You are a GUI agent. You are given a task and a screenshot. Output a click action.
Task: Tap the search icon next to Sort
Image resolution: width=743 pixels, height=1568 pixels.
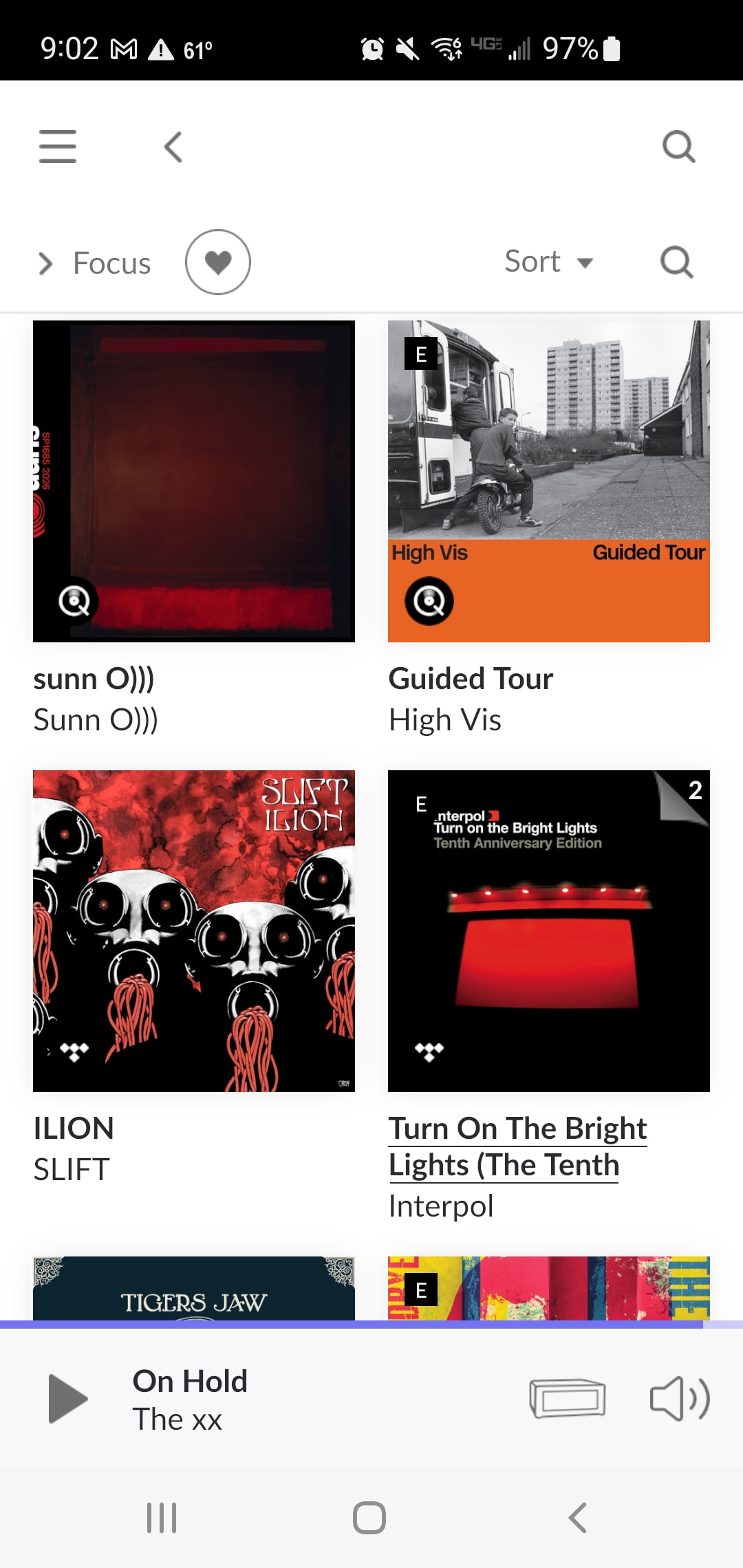pyautogui.click(x=677, y=262)
